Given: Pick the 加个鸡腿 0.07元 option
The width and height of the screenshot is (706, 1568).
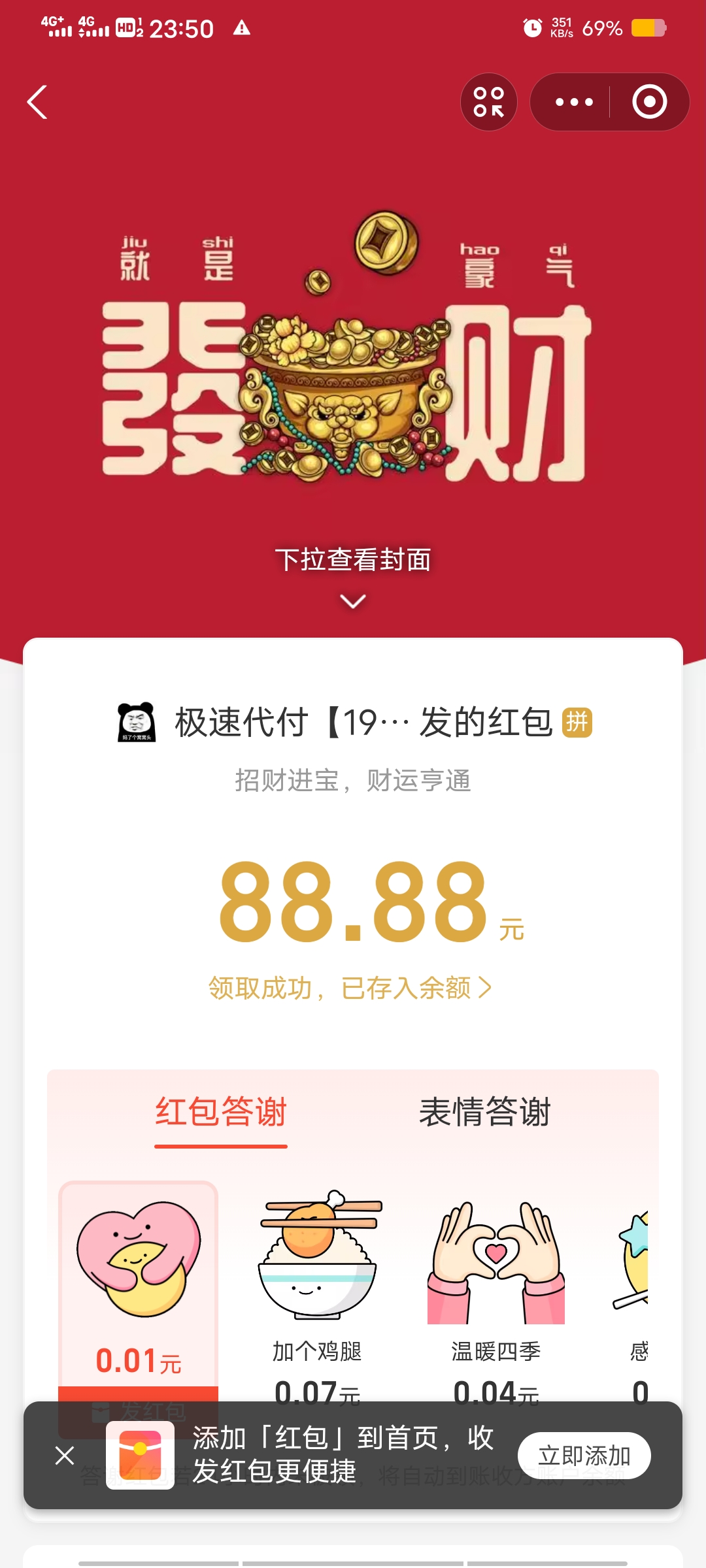Looking at the screenshot, I should [318, 1294].
